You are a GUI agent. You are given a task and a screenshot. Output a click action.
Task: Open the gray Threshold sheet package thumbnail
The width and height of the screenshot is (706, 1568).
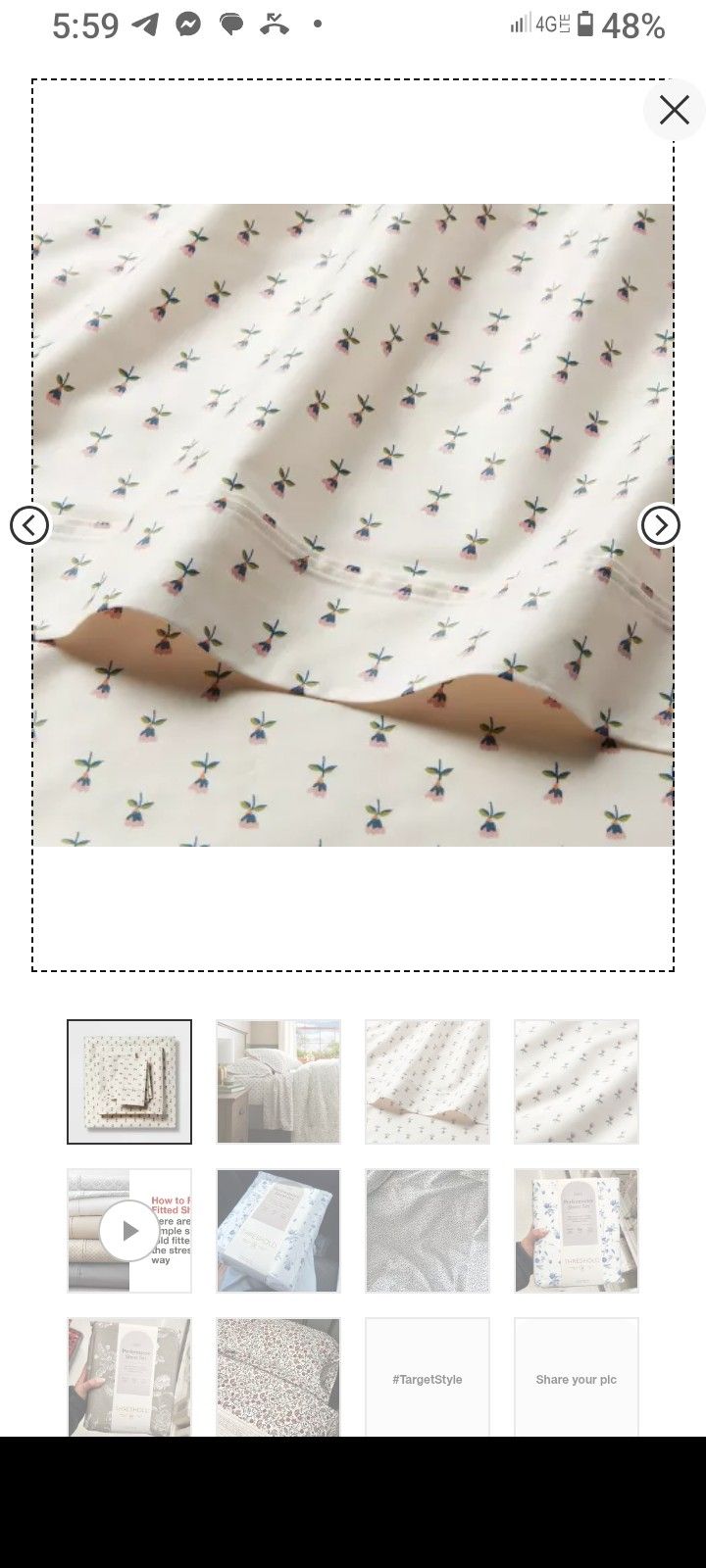128,1377
